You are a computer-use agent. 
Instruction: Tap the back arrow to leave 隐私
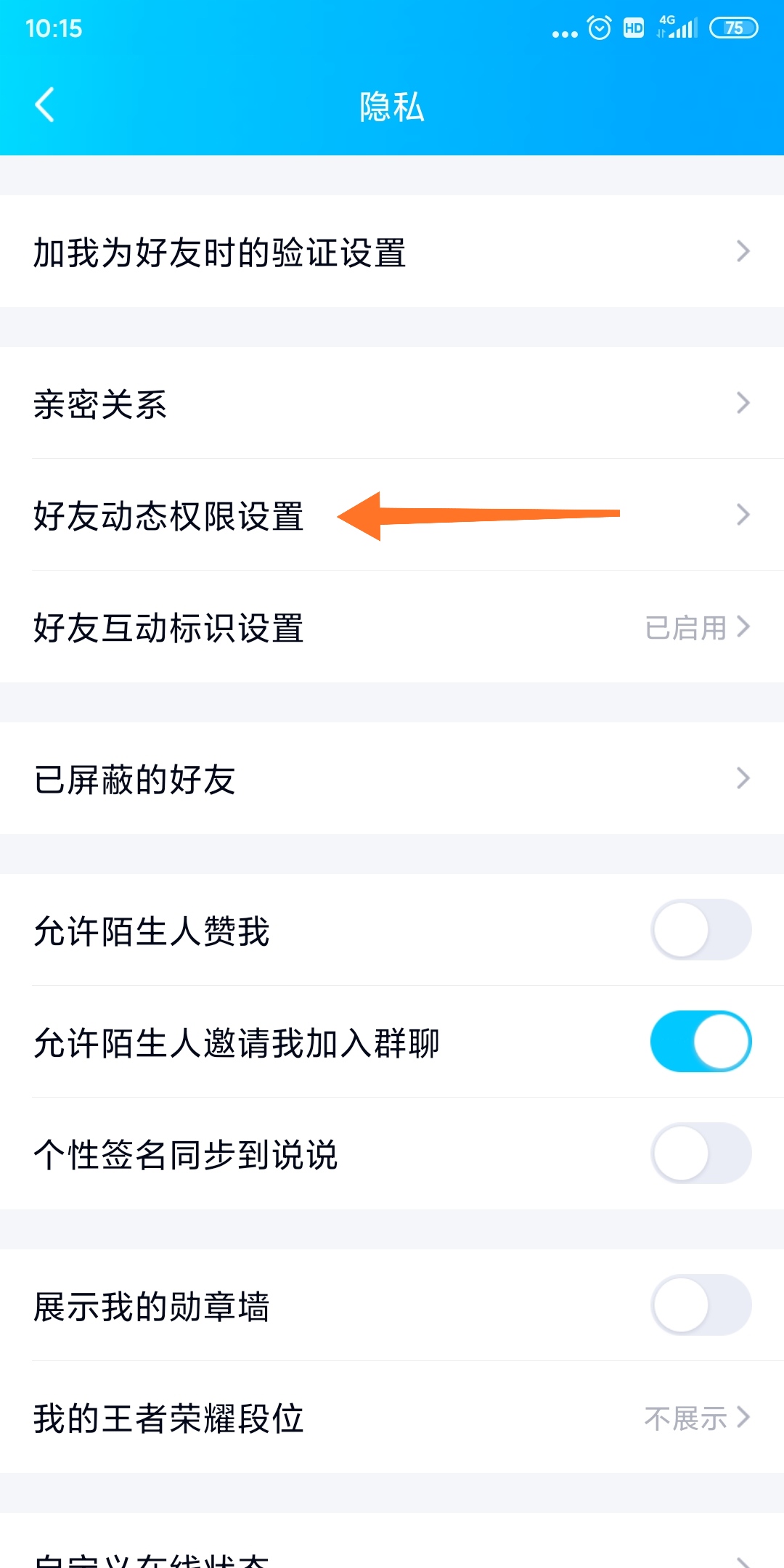(45, 105)
